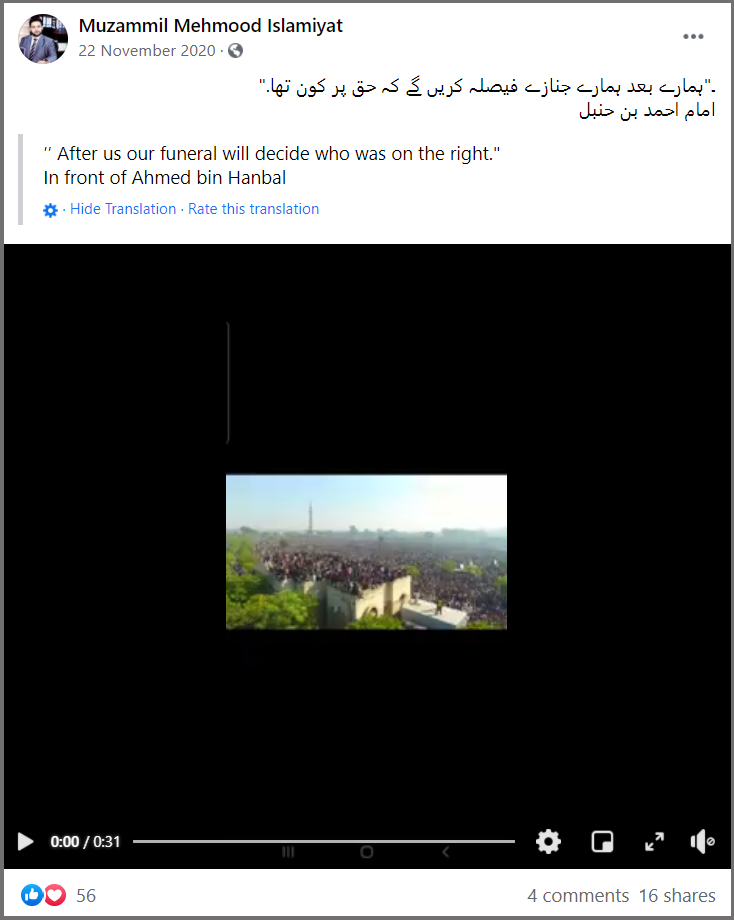Expand video to fullscreen
The height and width of the screenshot is (920, 734).
coord(654,842)
